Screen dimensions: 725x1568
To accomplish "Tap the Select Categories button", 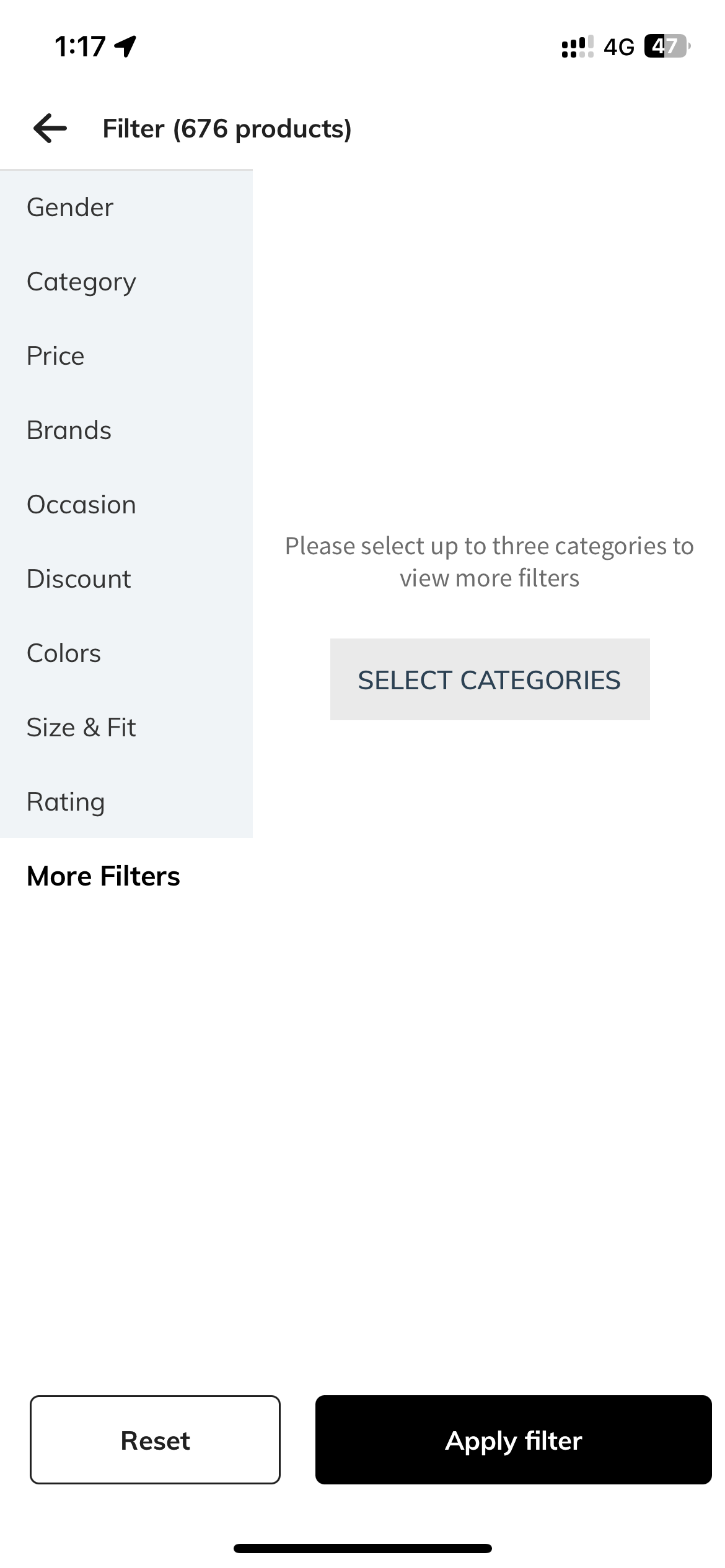I will 490,679.
